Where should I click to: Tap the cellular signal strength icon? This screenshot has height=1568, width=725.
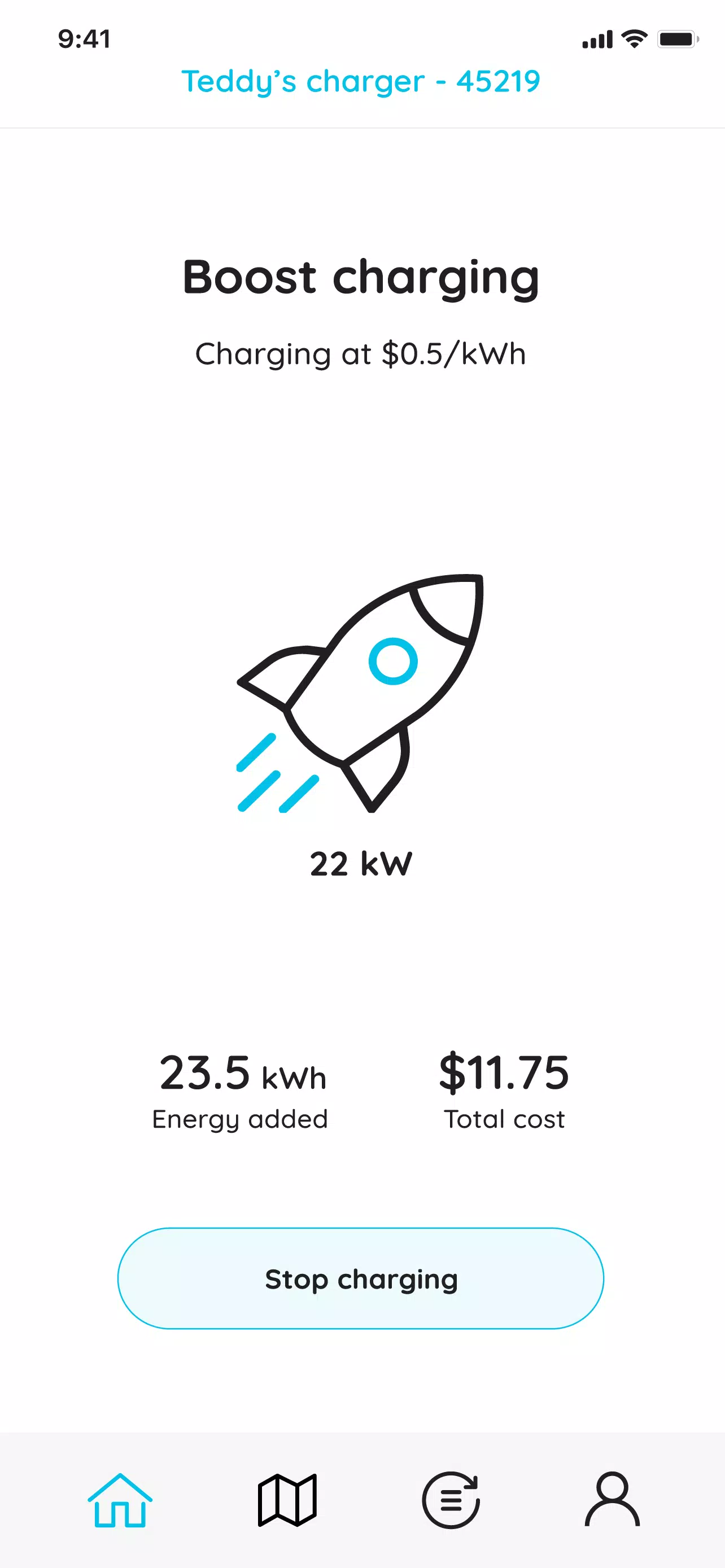pyautogui.click(x=599, y=38)
